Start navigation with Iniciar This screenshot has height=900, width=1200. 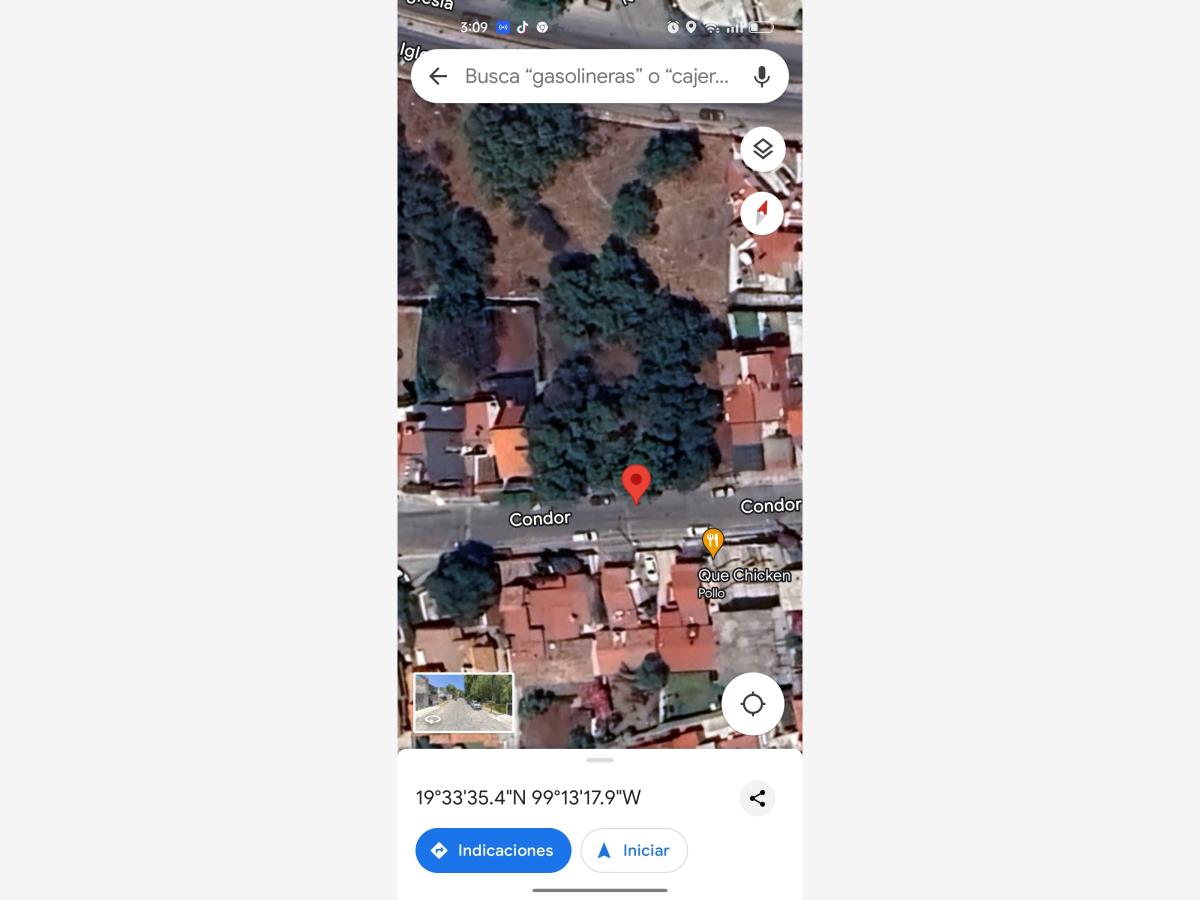[x=634, y=850]
